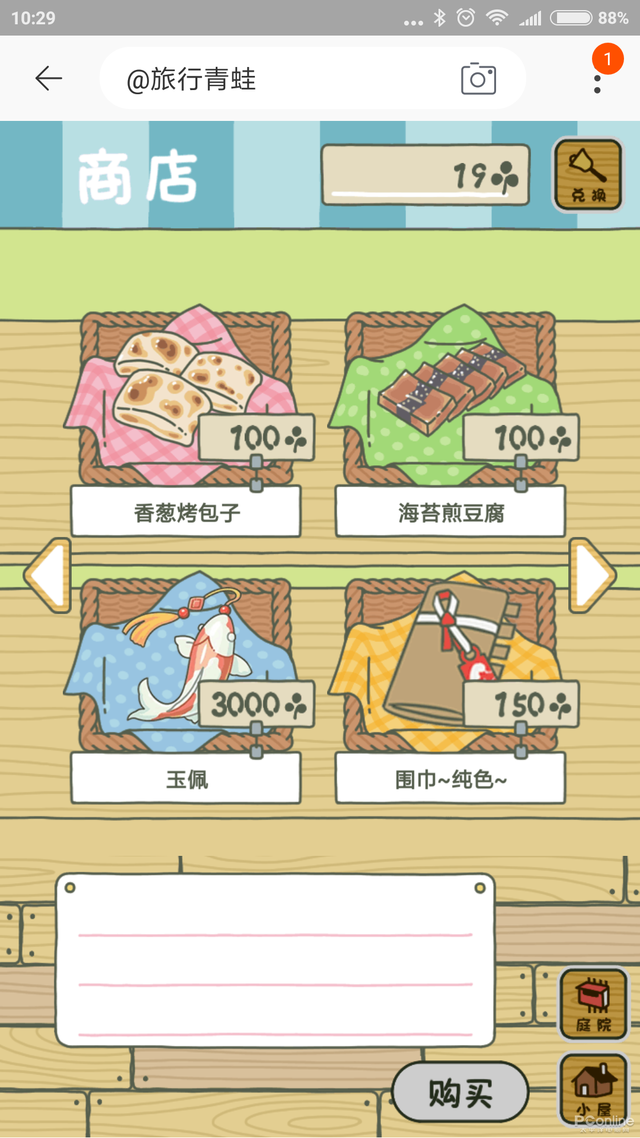The height and width of the screenshot is (1138, 640).
Task: Open the camera icon in search bar
Action: click(478, 79)
